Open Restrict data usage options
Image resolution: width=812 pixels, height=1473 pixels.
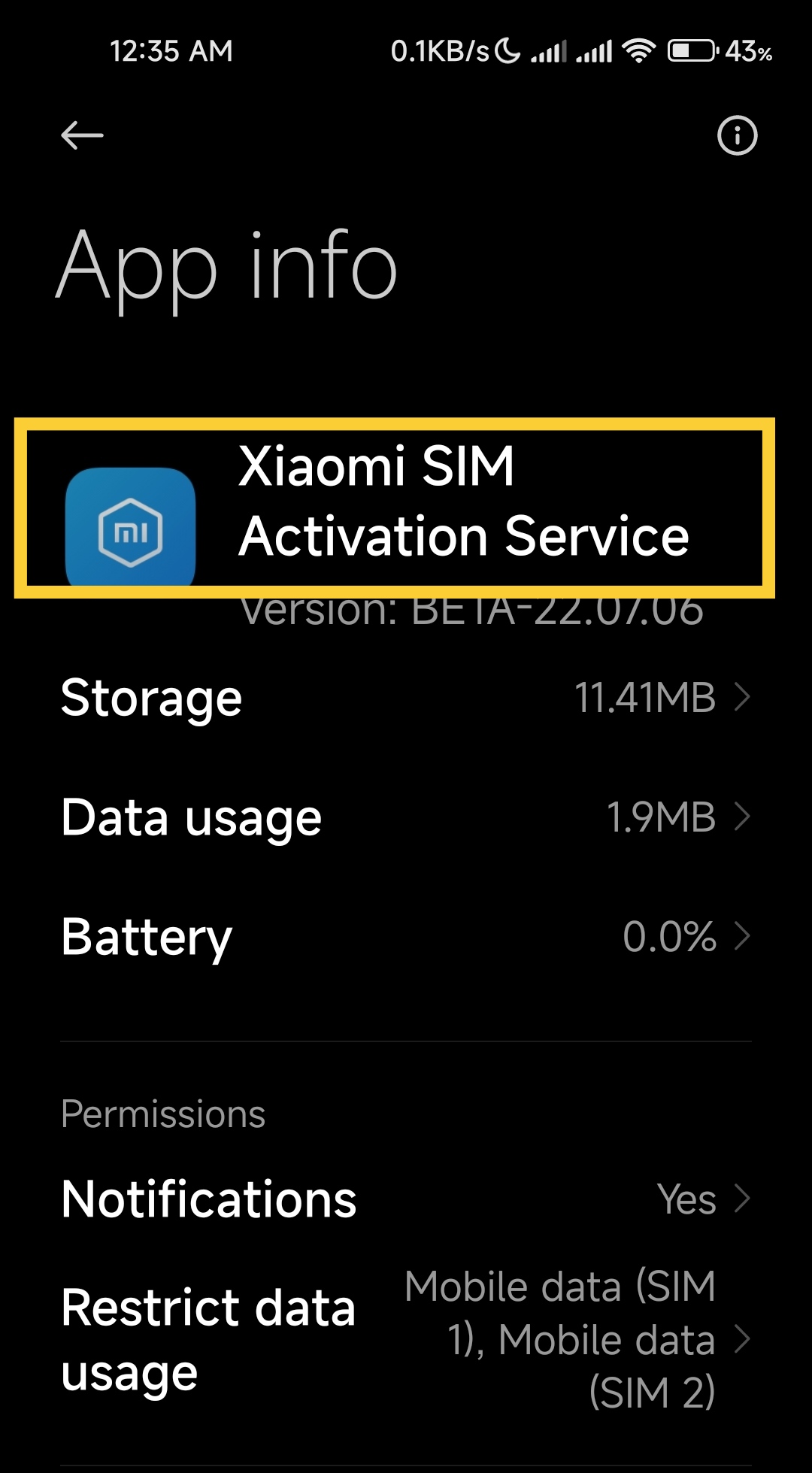pos(406,1340)
